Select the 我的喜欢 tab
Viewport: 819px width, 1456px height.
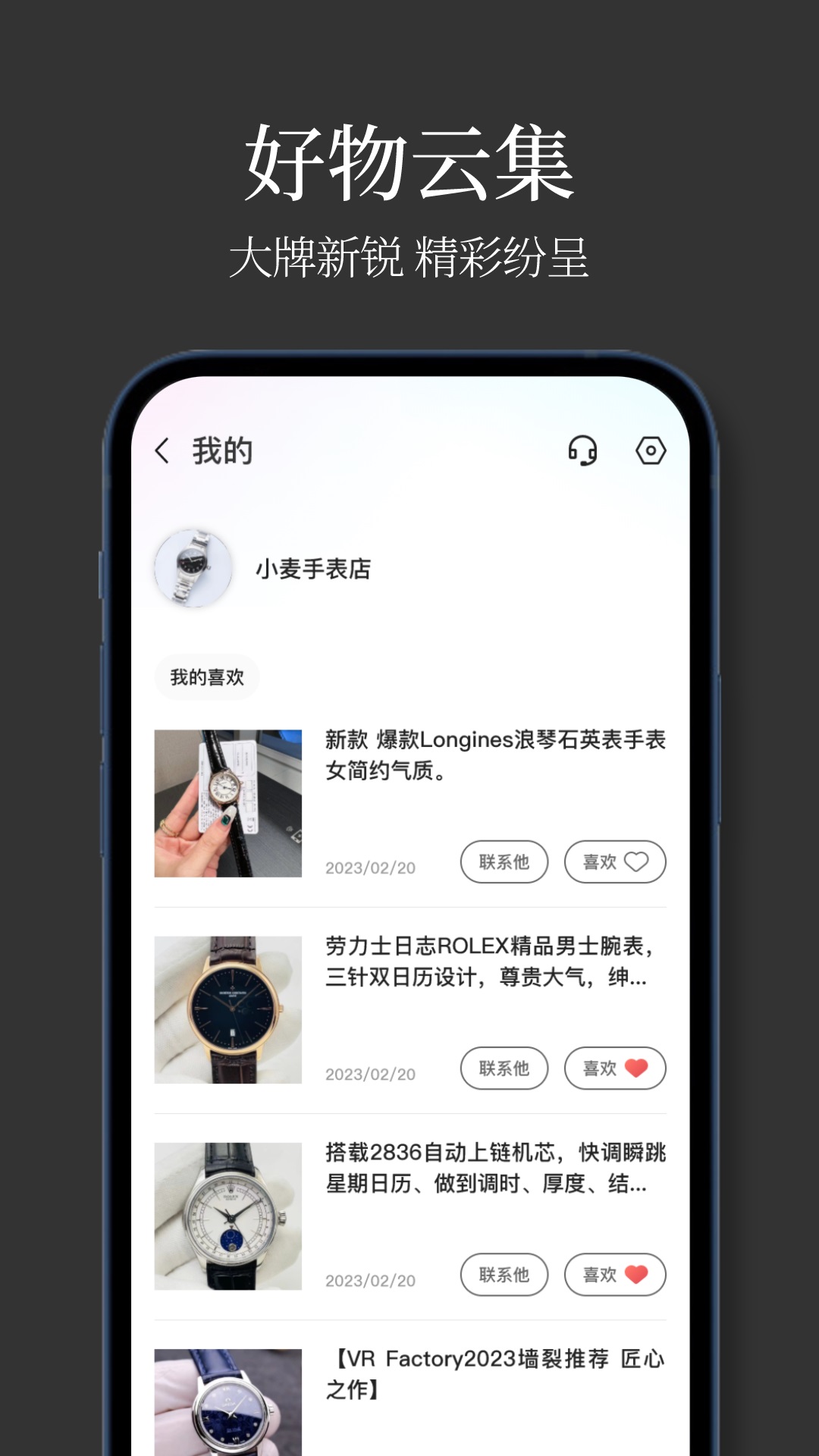208,676
